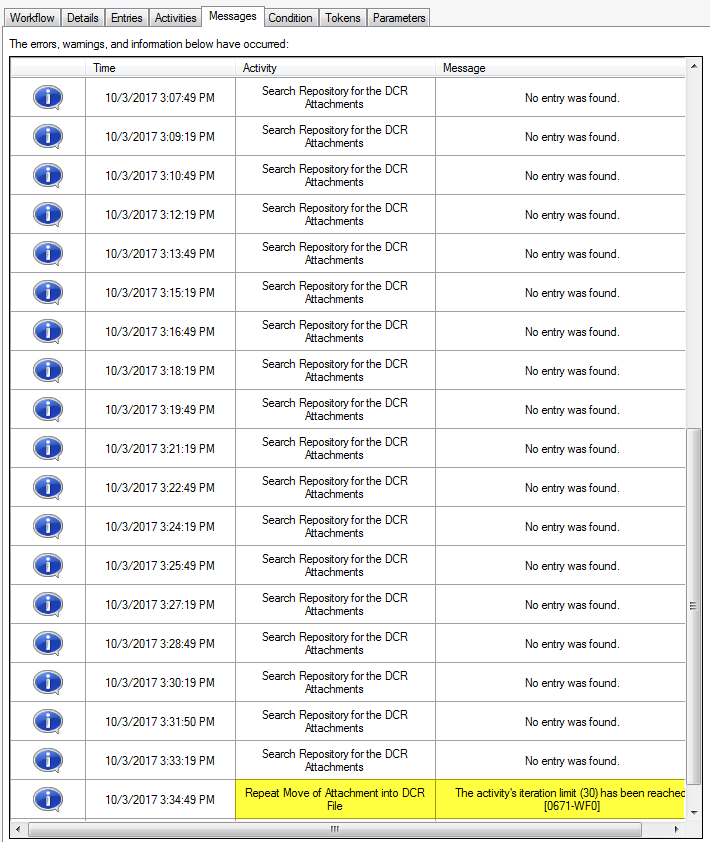Open the Activities tab
Viewport: 710px width, 842px height.
(x=175, y=18)
